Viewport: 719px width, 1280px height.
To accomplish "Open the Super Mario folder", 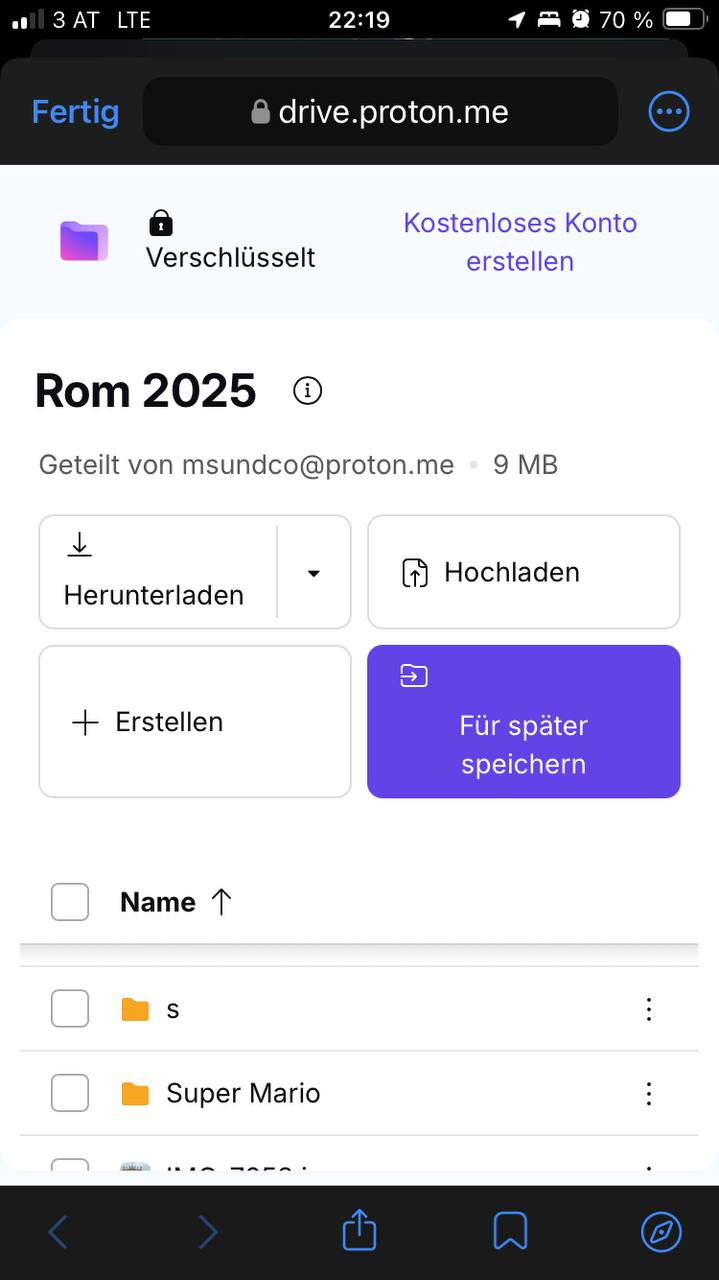I will point(242,1093).
